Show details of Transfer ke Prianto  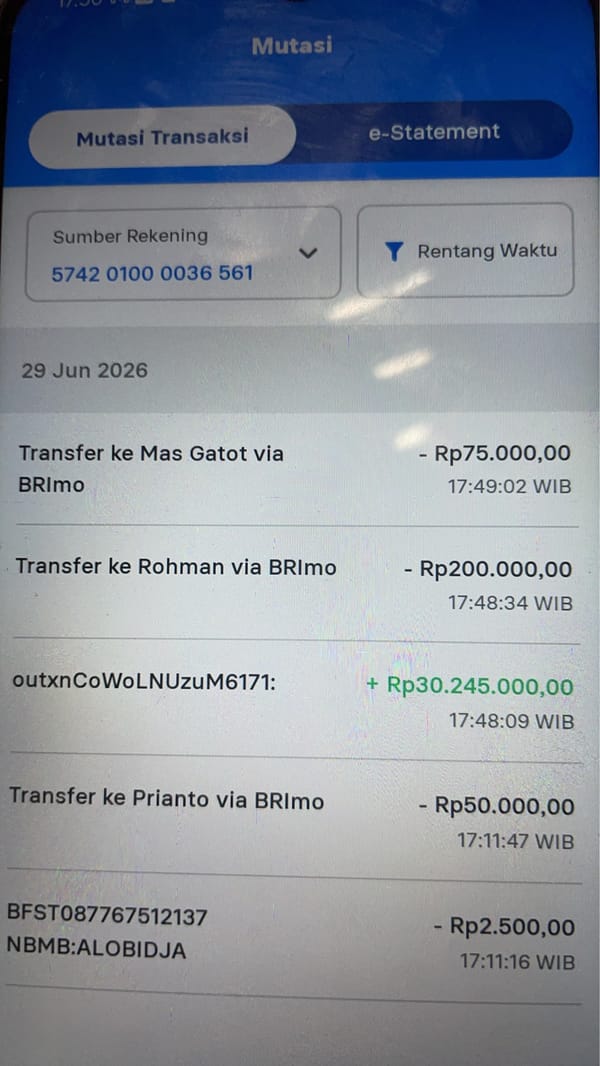296,821
